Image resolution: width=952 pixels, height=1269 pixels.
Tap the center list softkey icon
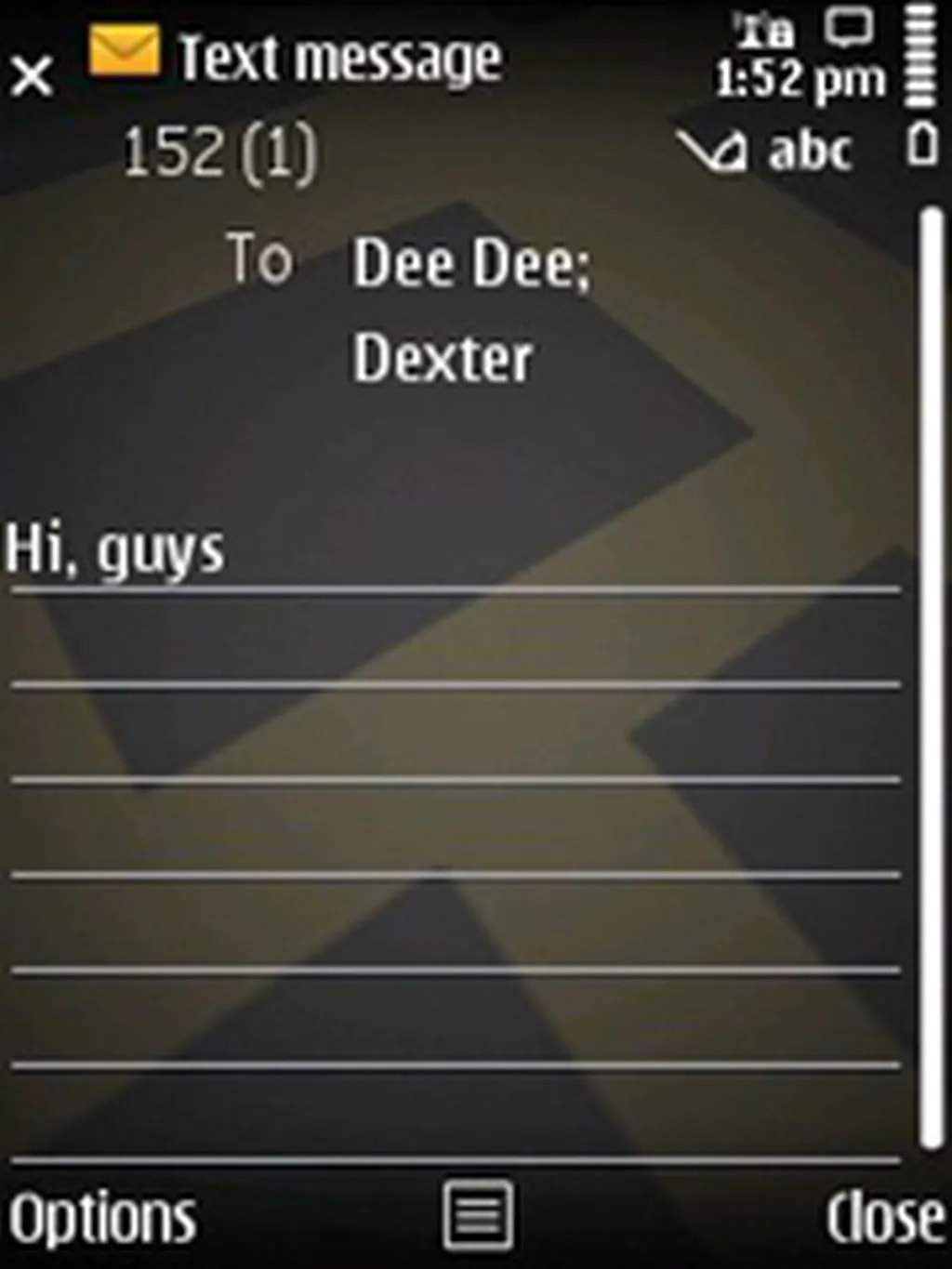(x=478, y=1215)
